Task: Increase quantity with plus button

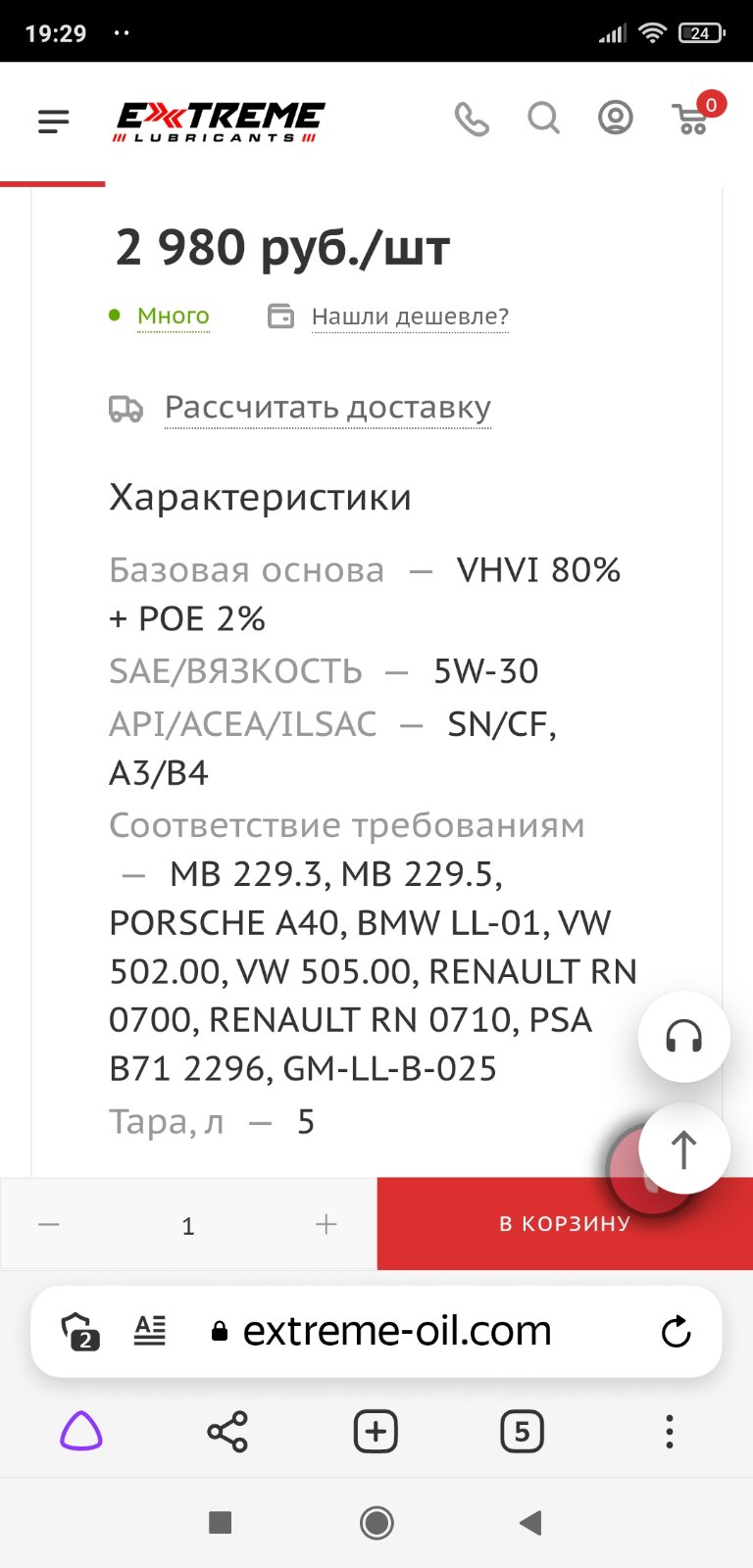Action: point(326,1225)
